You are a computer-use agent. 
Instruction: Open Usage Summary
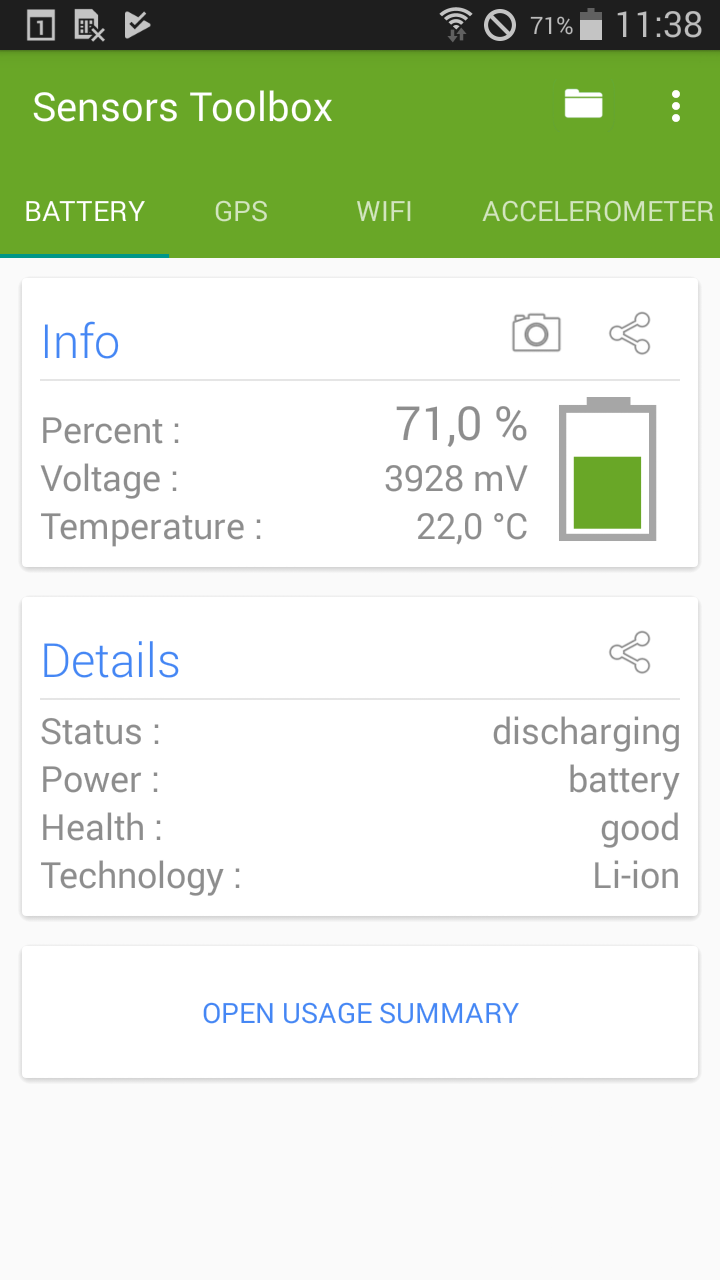pos(360,1013)
